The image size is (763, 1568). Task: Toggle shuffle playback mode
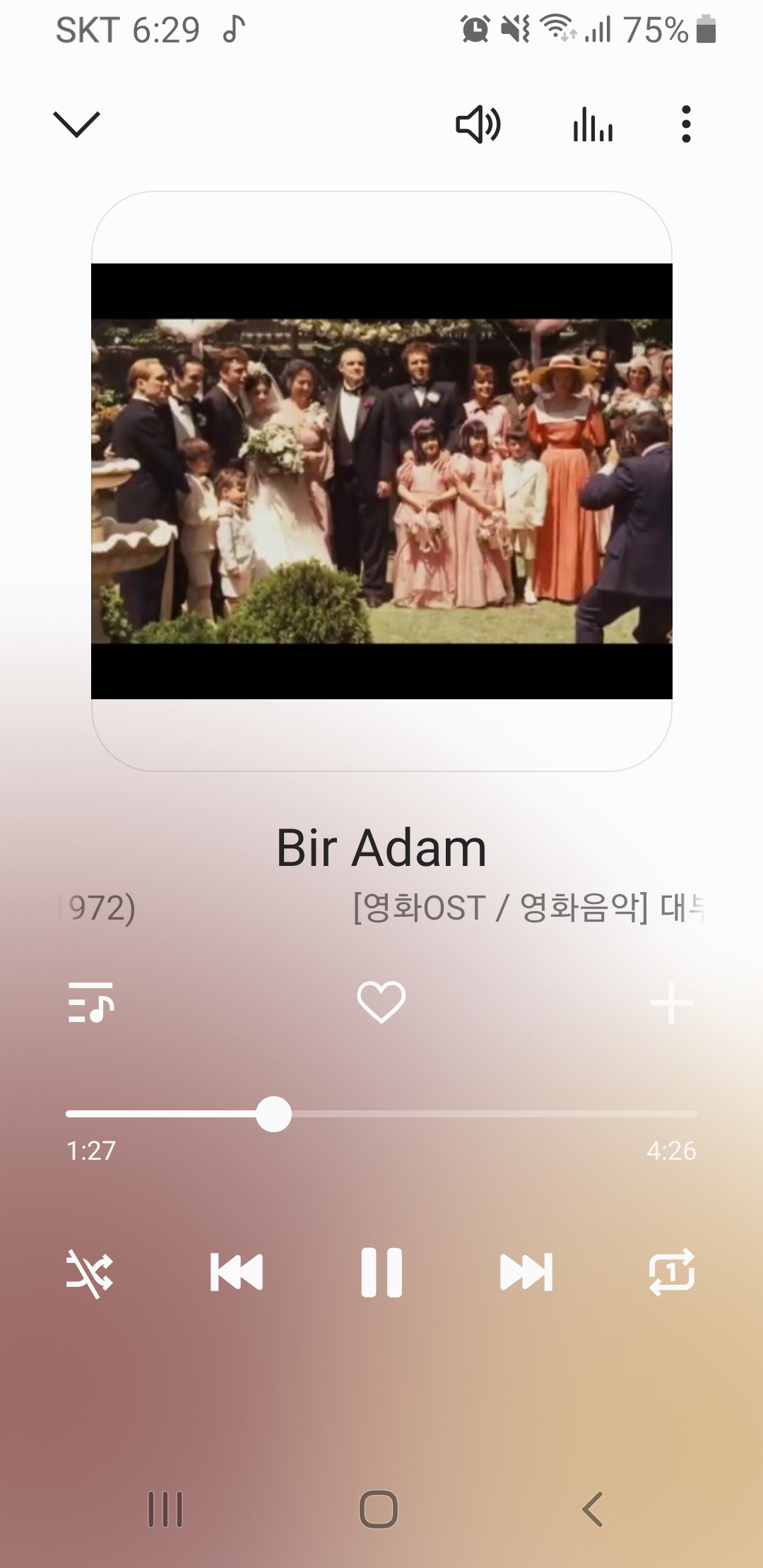point(90,1273)
